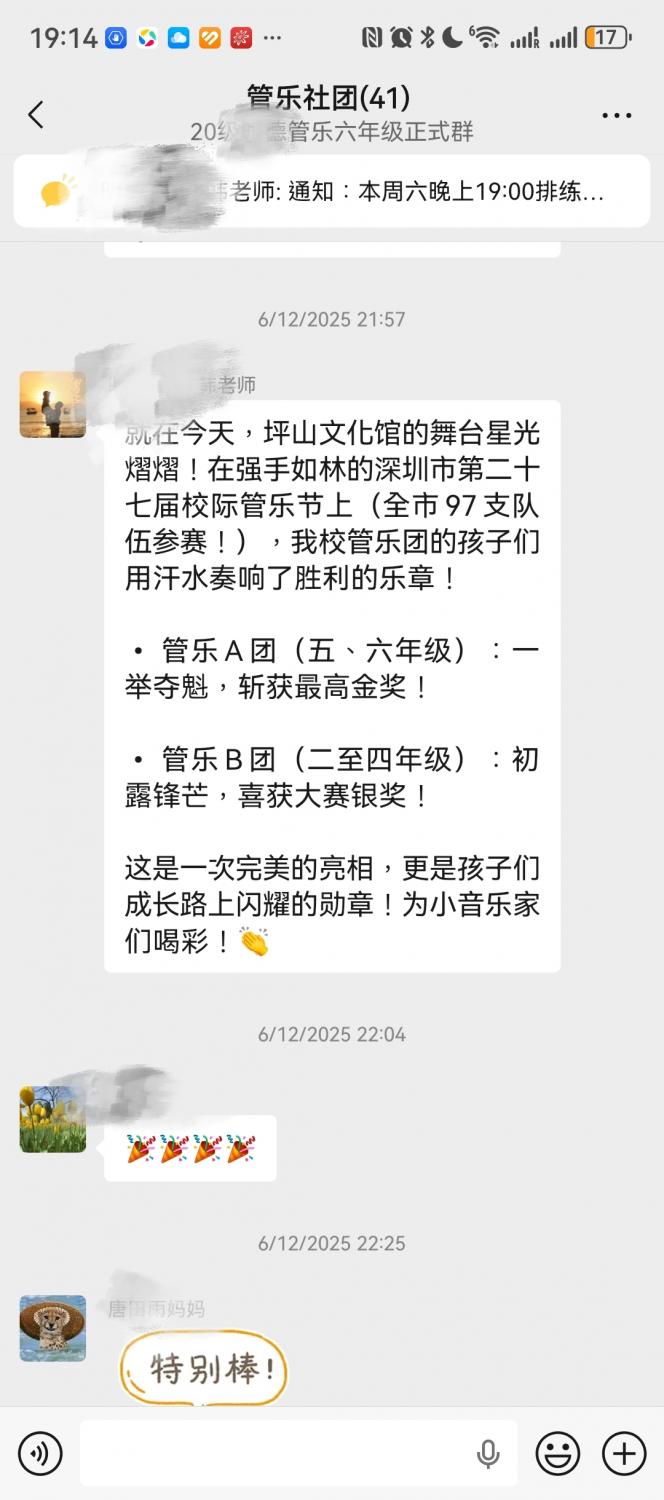The width and height of the screenshot is (664, 1500).
Task: Tap the teacher's sunset profile avatar
Action: (x=52, y=405)
